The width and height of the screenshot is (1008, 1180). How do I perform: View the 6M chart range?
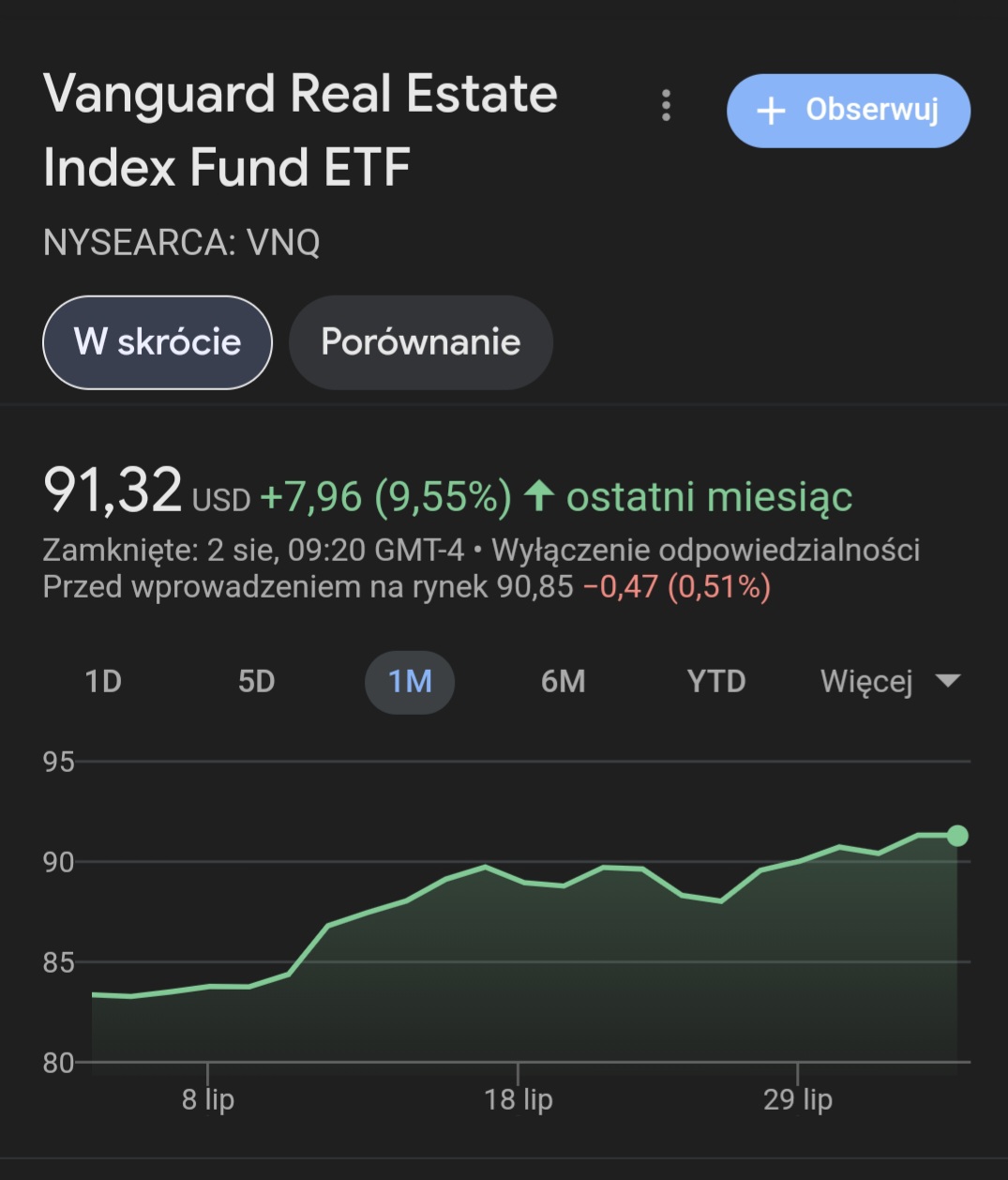point(563,681)
